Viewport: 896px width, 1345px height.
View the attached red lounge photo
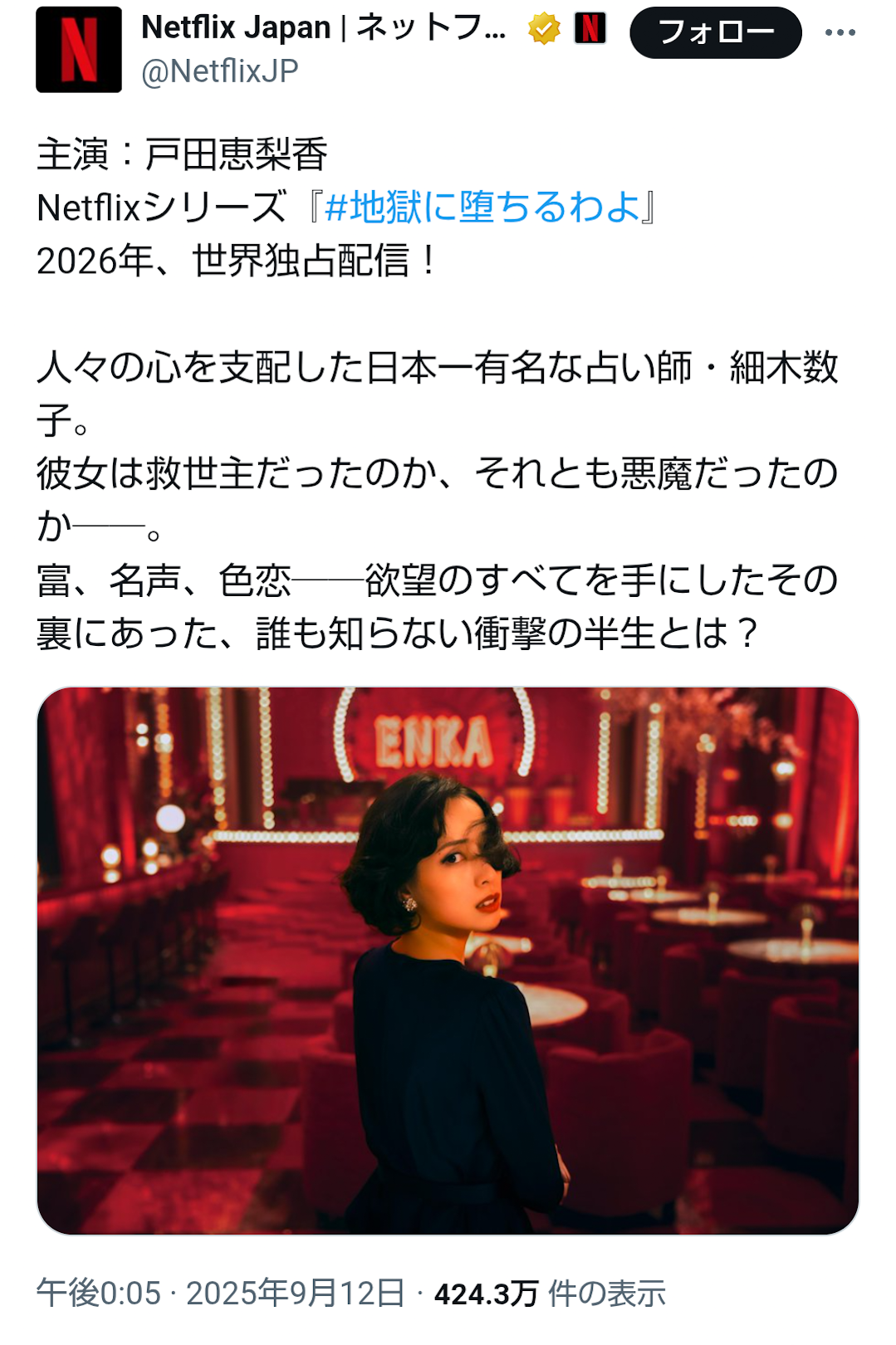448,961
